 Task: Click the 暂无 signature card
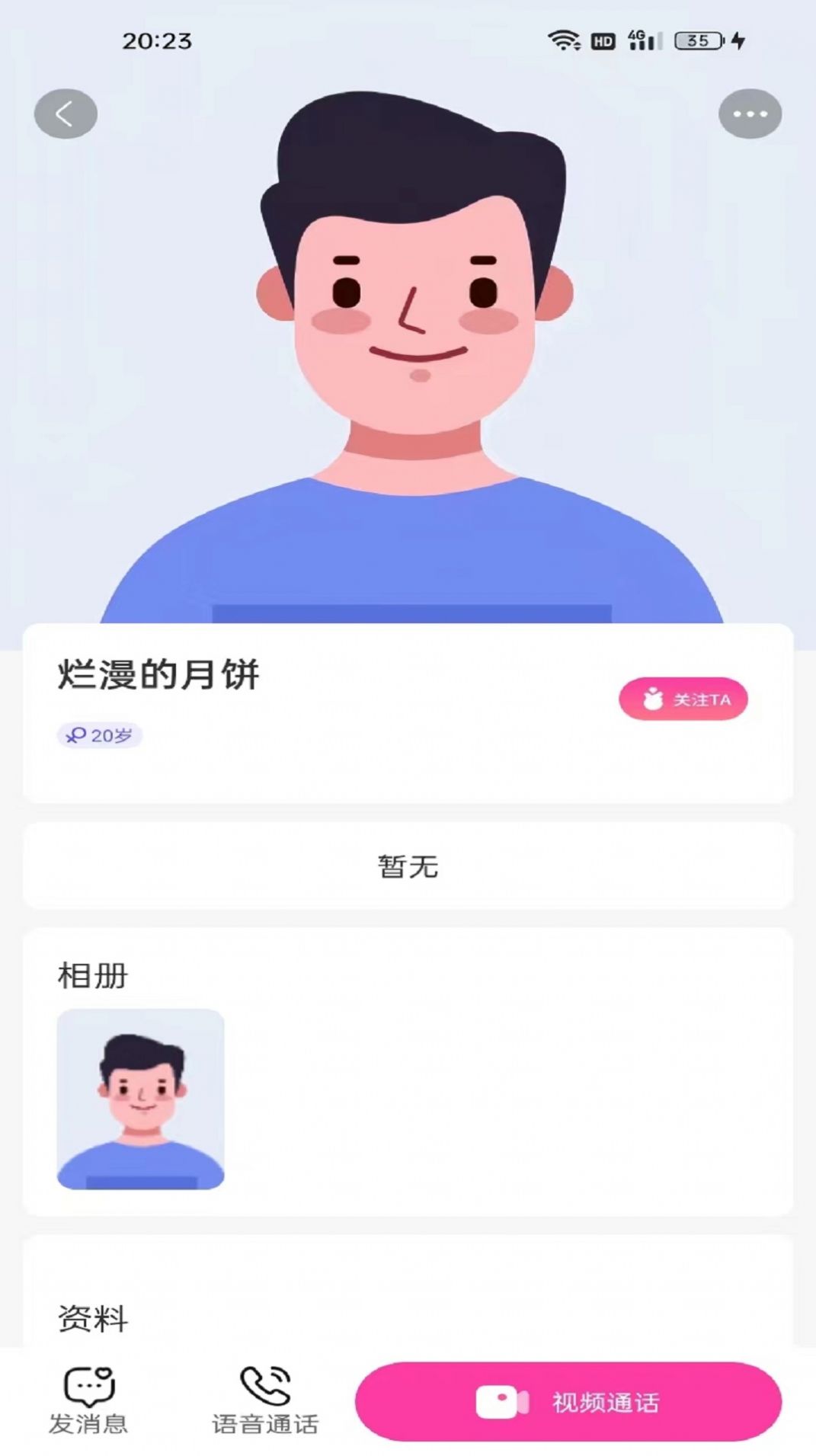pos(408,866)
